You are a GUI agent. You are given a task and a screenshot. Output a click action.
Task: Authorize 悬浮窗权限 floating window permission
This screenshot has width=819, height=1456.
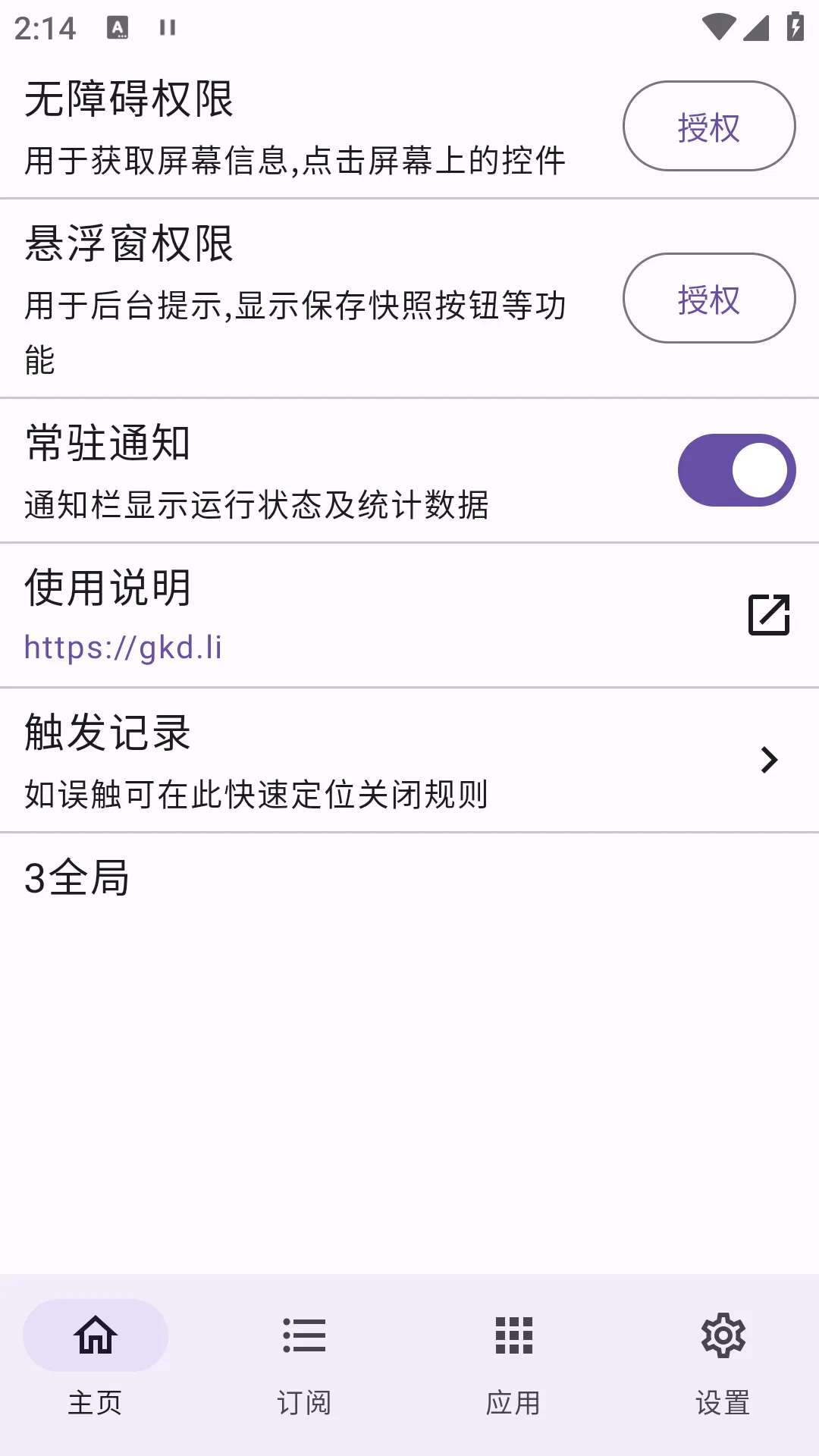(x=708, y=299)
